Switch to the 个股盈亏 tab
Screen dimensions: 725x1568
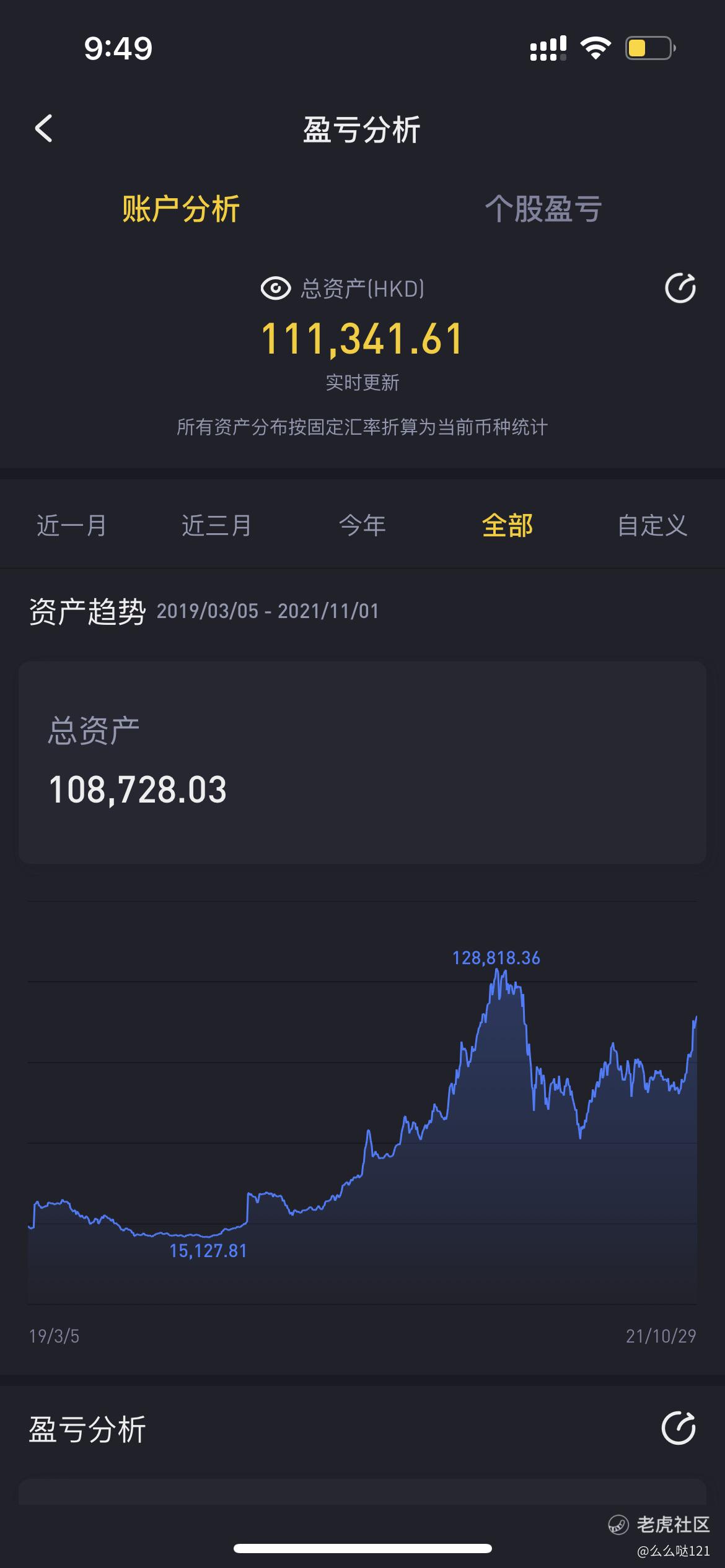pyautogui.click(x=543, y=209)
